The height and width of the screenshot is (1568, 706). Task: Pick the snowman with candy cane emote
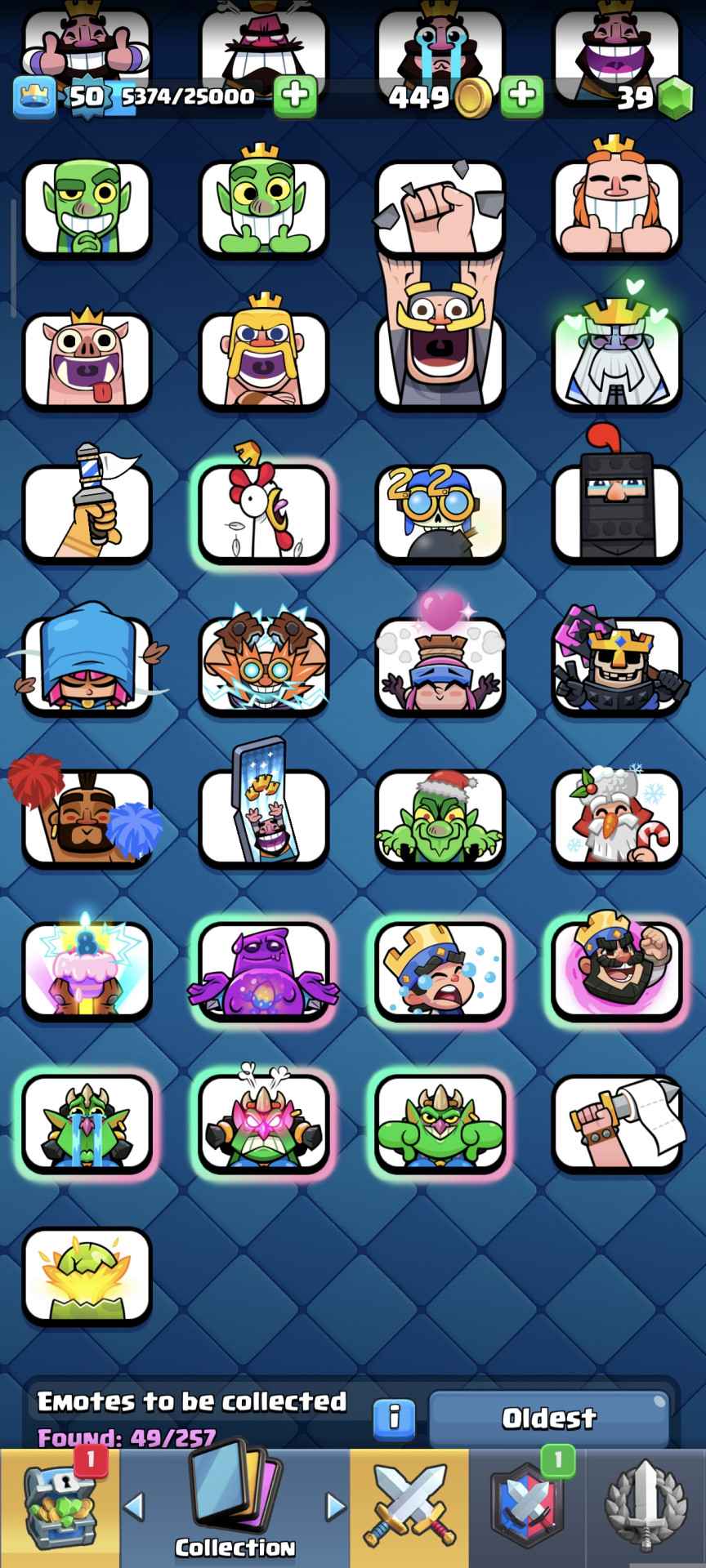coord(617,818)
